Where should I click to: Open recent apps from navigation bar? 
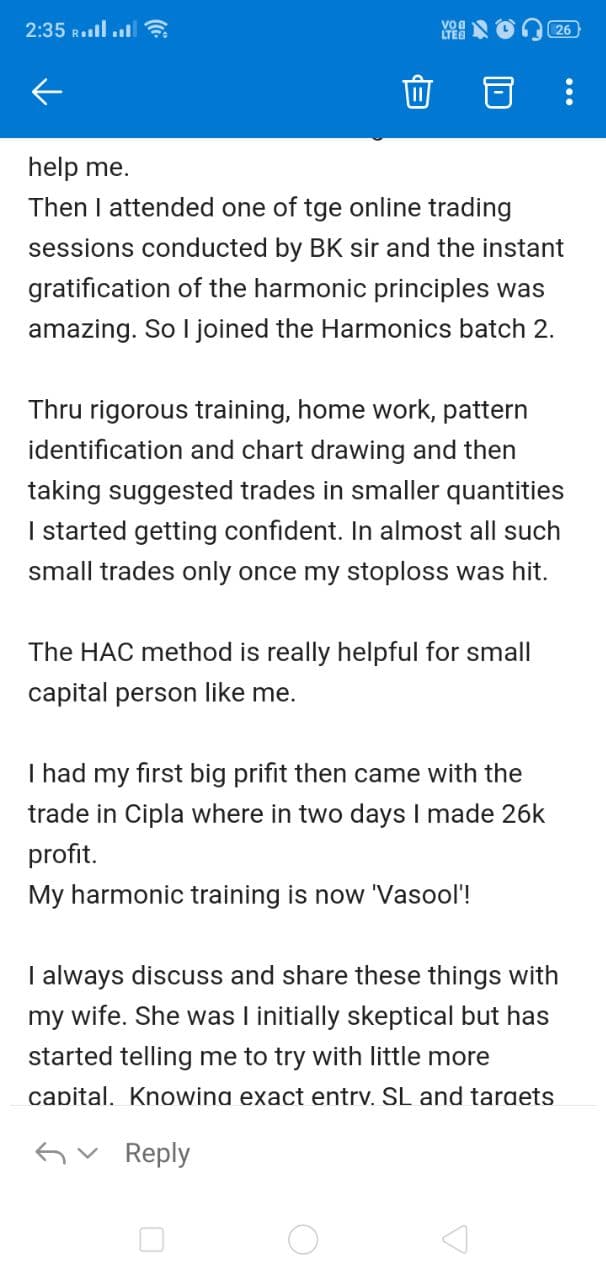pyautogui.click(x=151, y=1240)
